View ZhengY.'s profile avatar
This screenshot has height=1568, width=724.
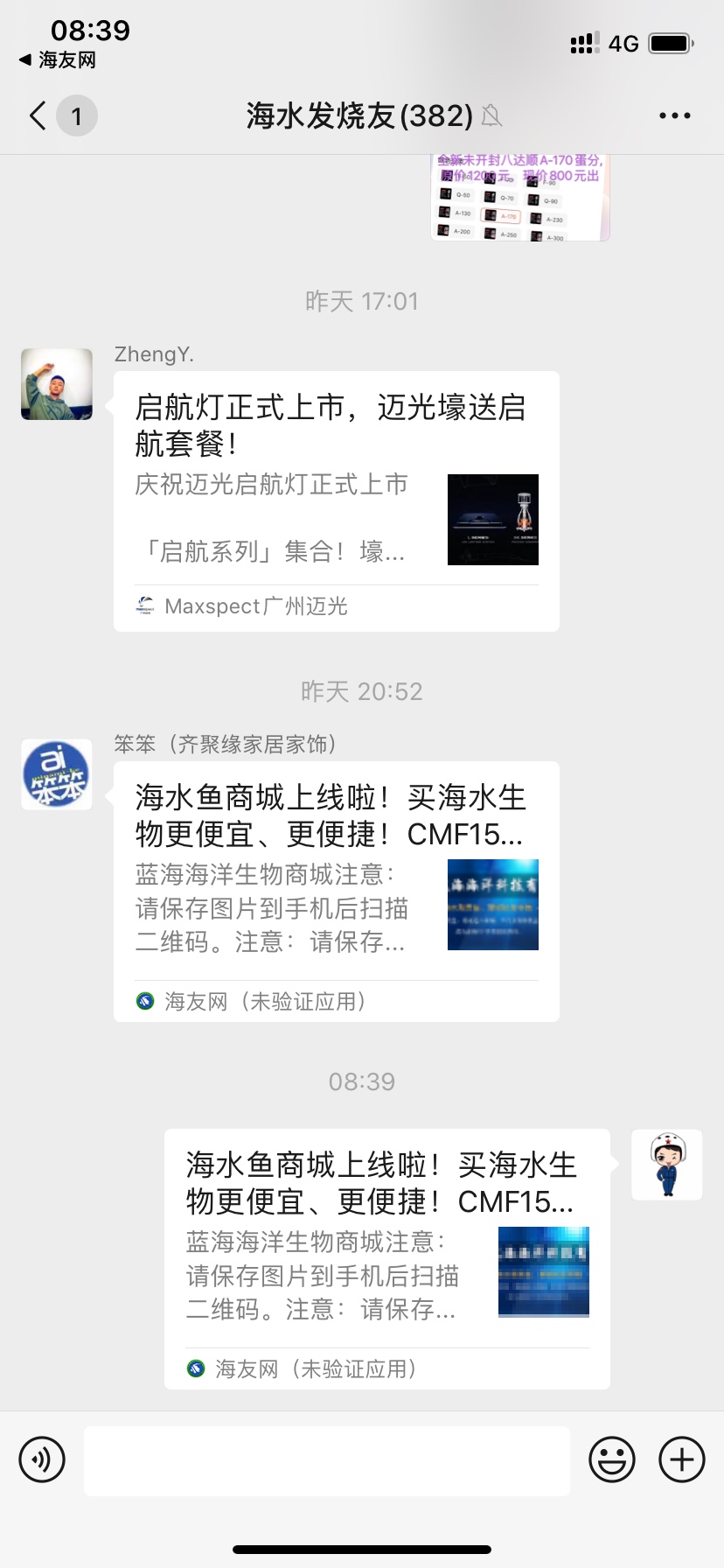pyautogui.click(x=57, y=384)
